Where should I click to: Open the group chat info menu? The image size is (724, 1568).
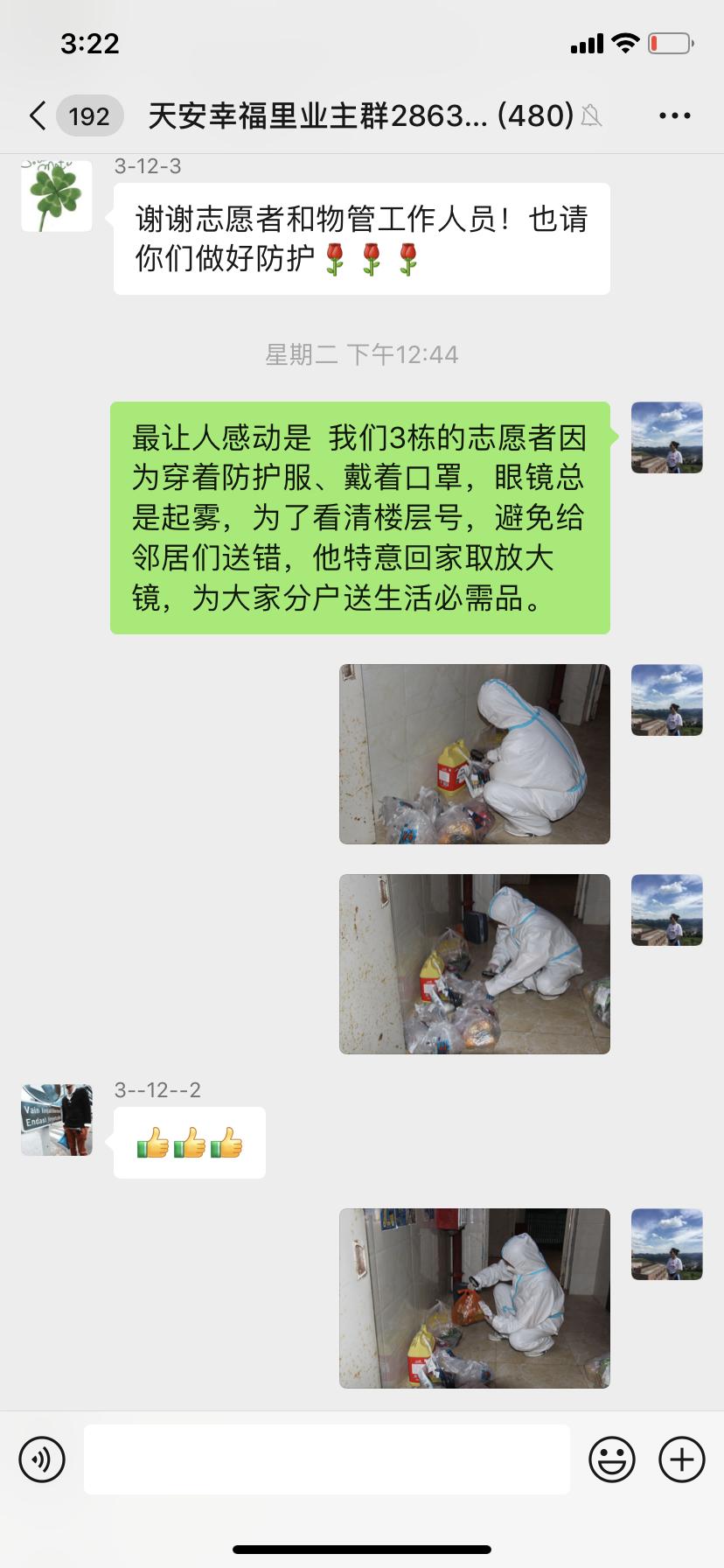[x=674, y=115]
